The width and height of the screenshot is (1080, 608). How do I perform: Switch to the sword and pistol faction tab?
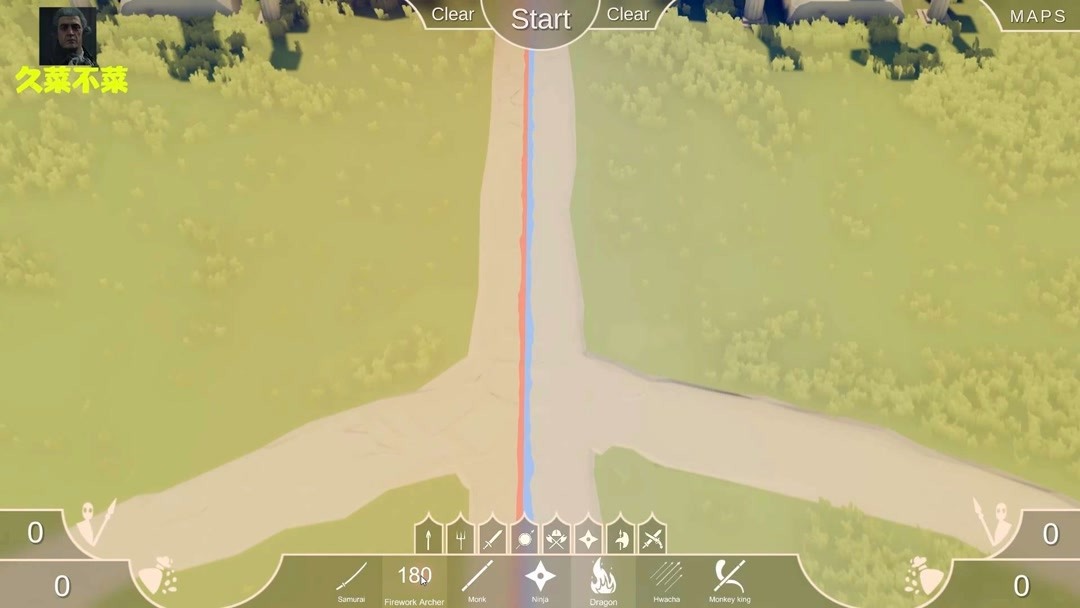click(653, 539)
